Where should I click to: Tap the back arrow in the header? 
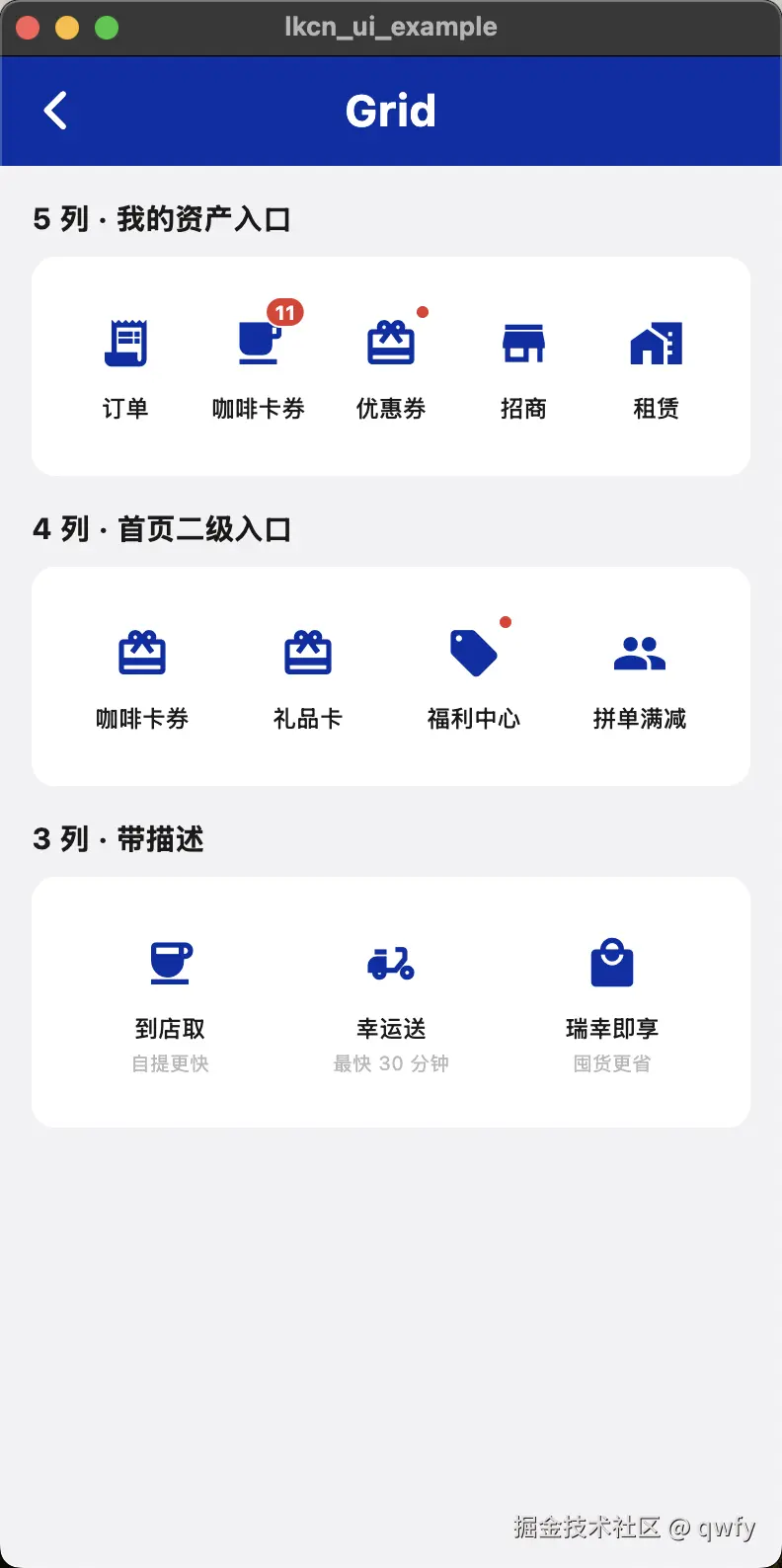point(55,110)
